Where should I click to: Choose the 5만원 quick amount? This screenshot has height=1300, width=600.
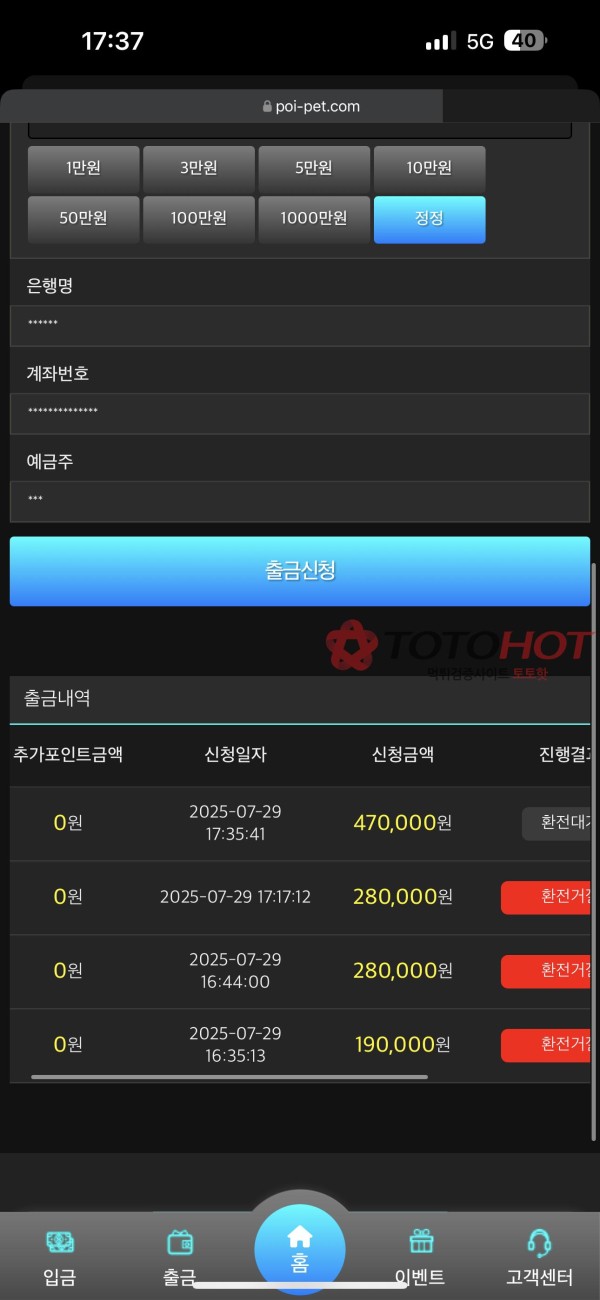tap(314, 169)
